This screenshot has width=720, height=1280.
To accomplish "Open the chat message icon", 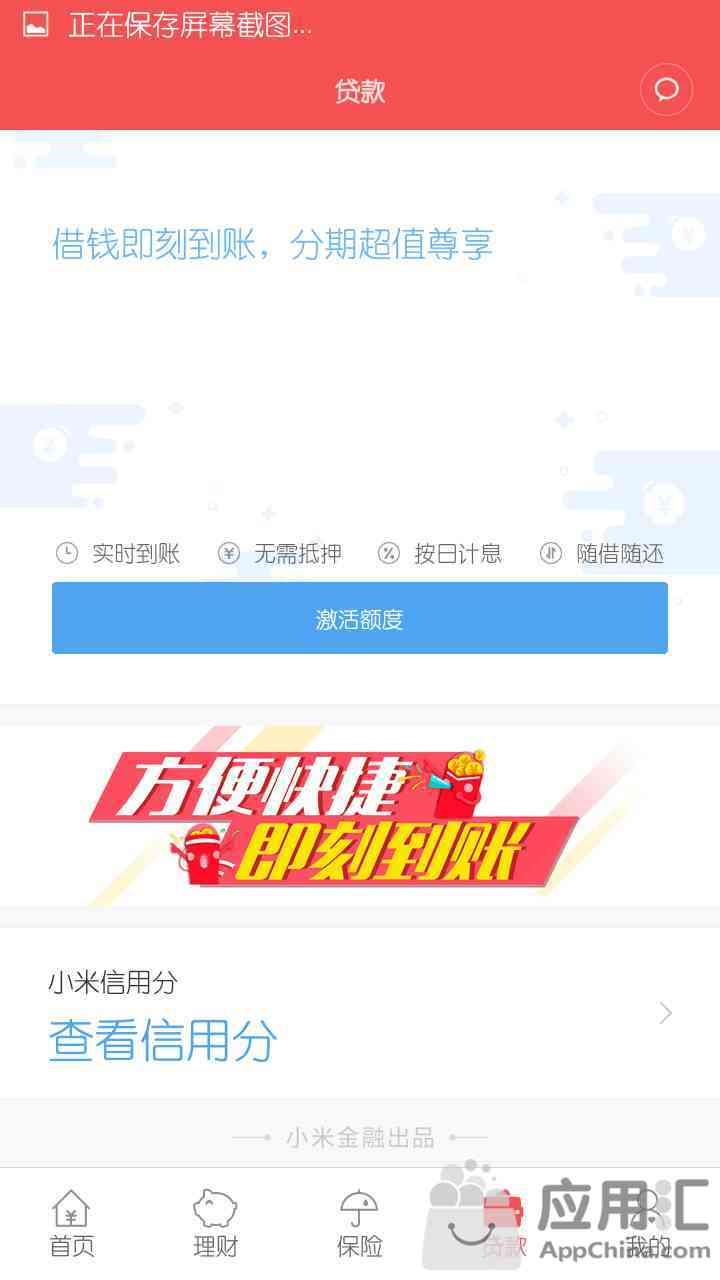I will (x=666, y=91).
